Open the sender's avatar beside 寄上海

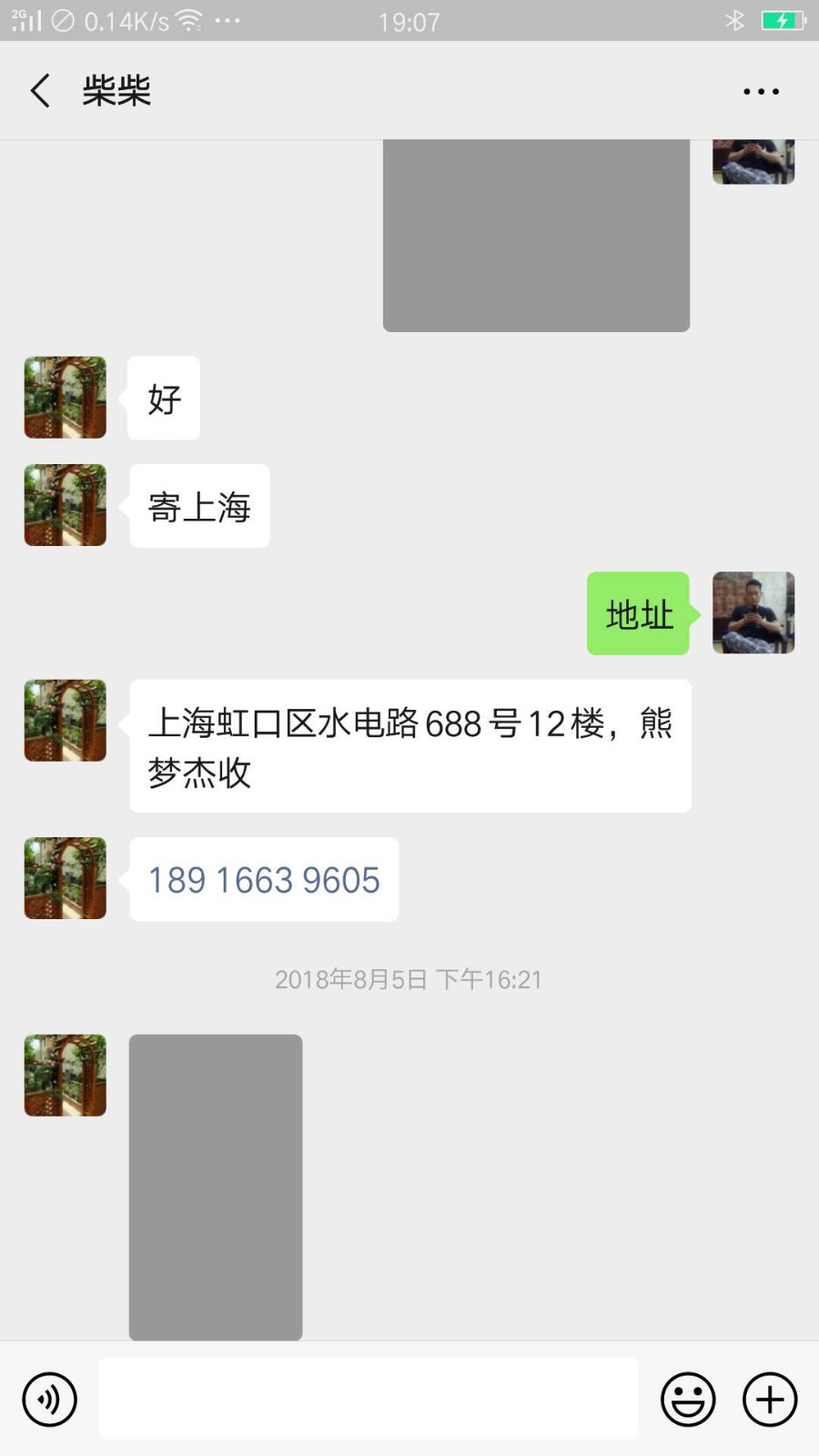(66, 505)
